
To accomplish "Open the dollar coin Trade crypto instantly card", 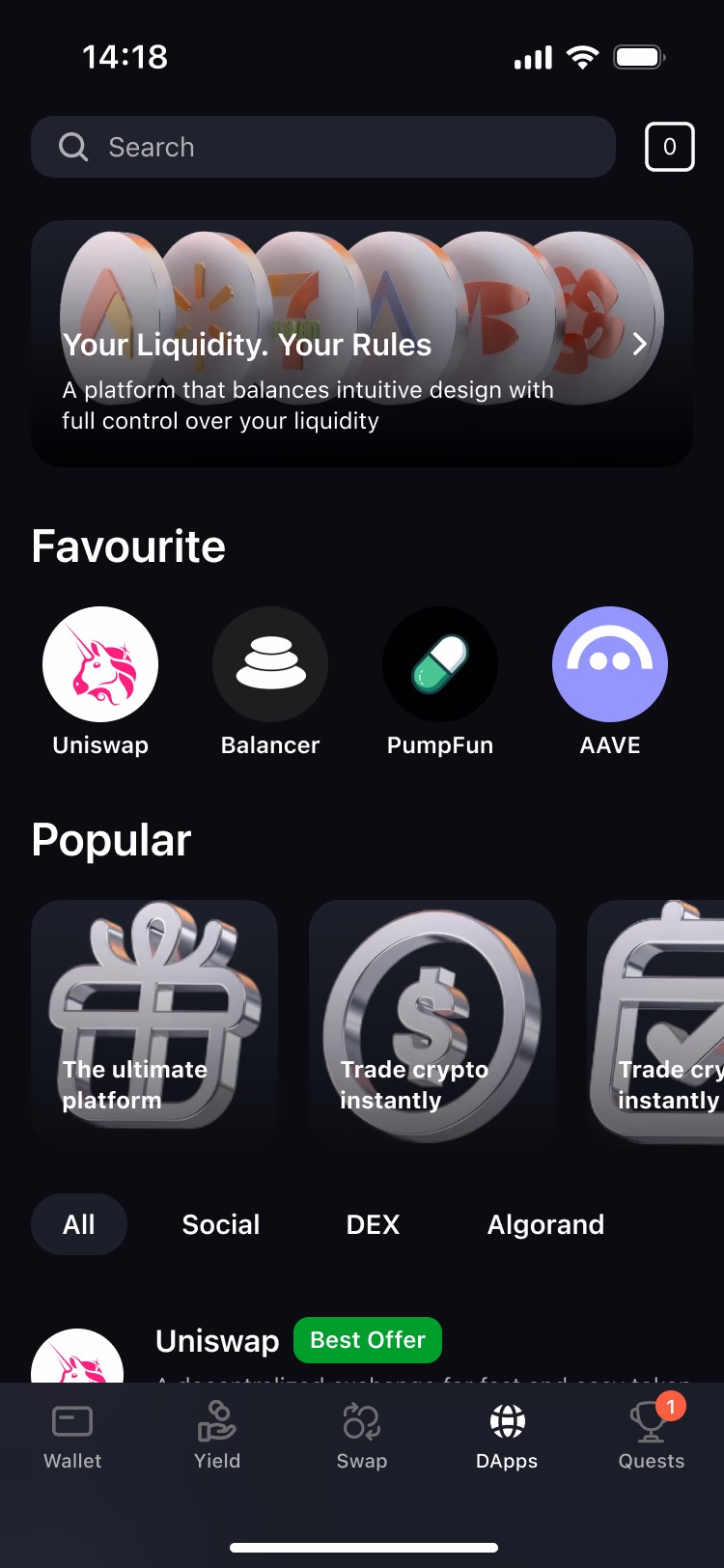I will (432, 1022).
